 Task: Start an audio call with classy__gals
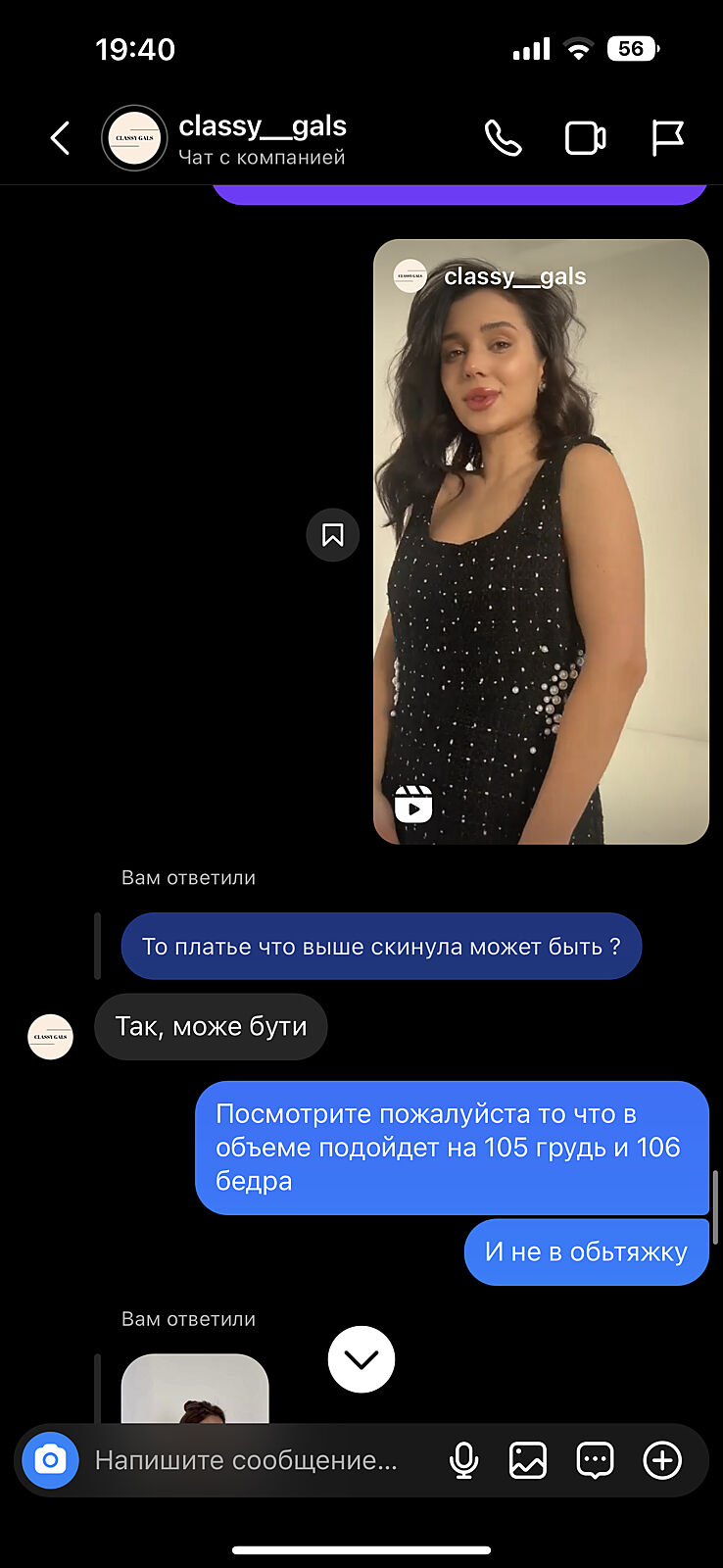(x=503, y=138)
